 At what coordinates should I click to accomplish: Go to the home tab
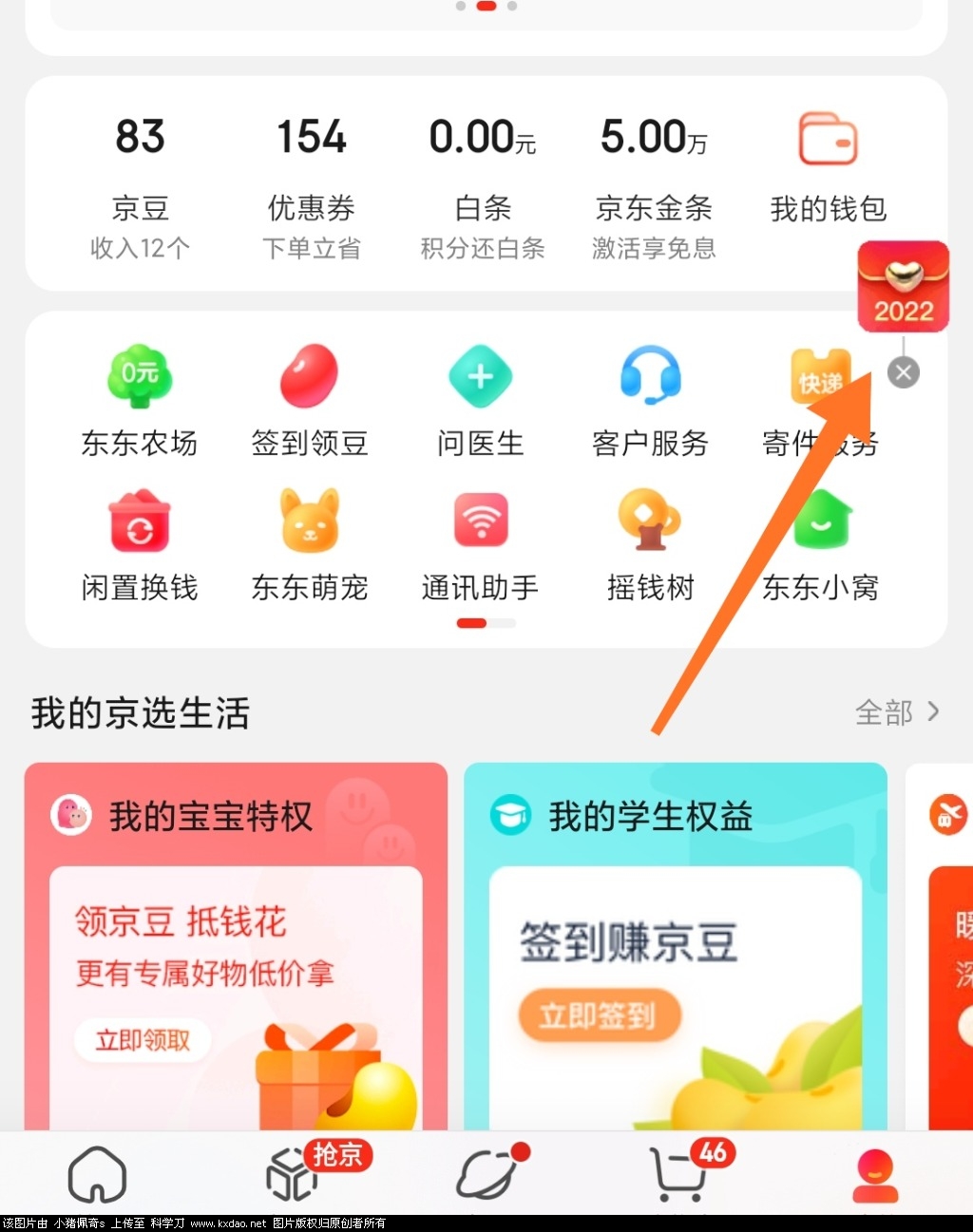coord(97,1175)
